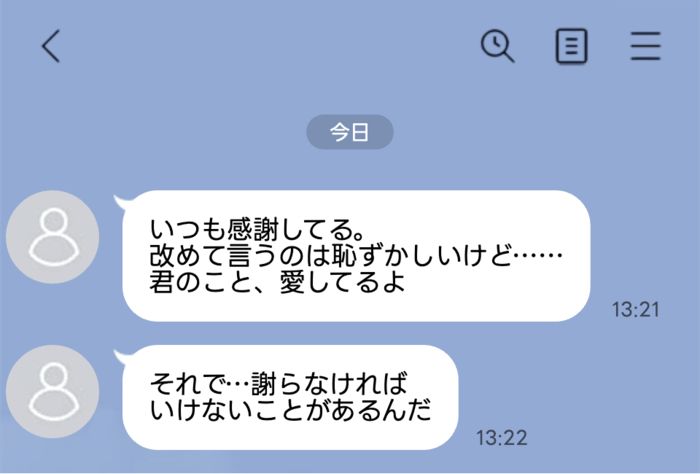Go back to the chat list

click(x=51, y=46)
